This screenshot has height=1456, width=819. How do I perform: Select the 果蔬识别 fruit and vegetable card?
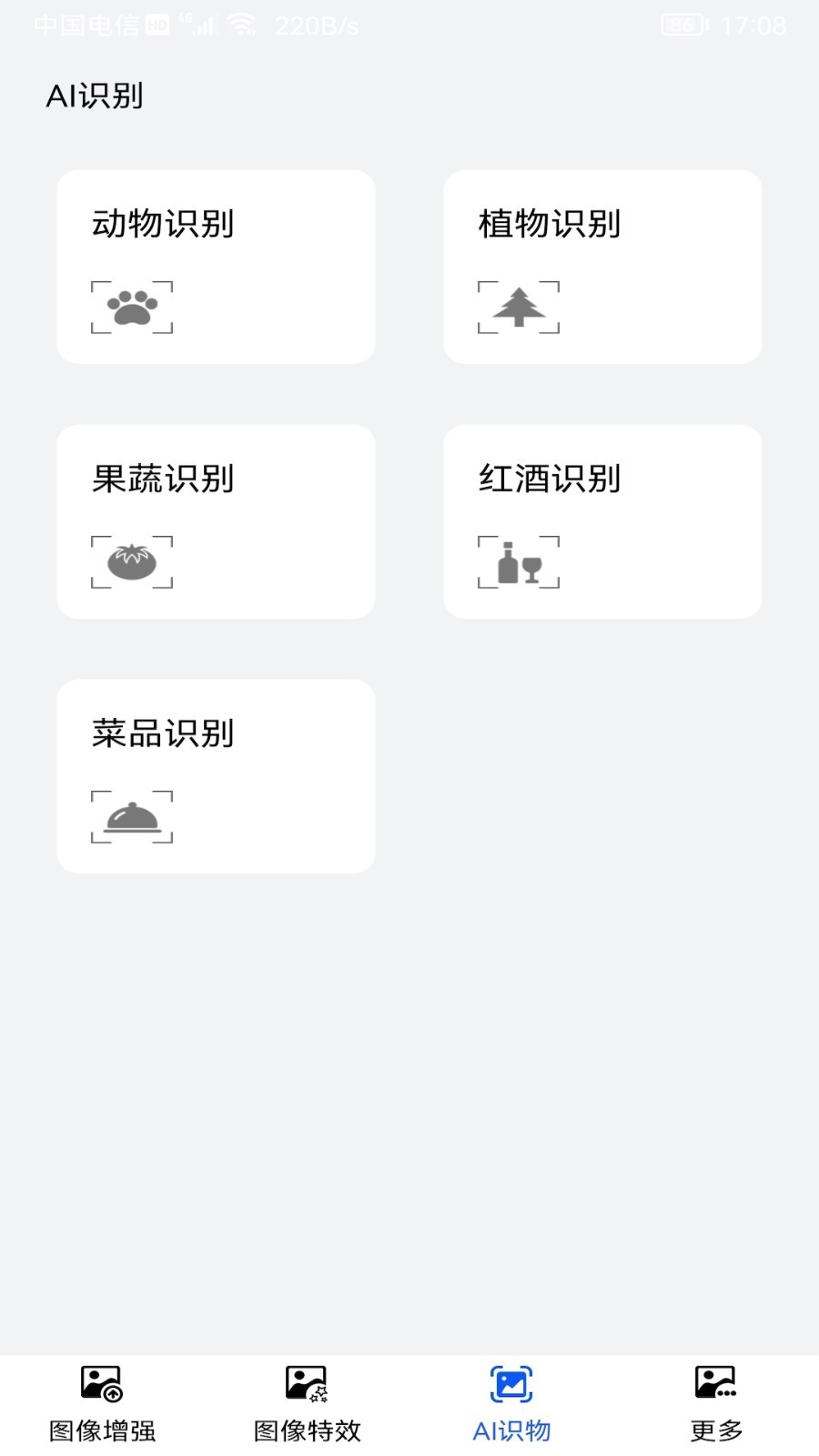tap(216, 521)
